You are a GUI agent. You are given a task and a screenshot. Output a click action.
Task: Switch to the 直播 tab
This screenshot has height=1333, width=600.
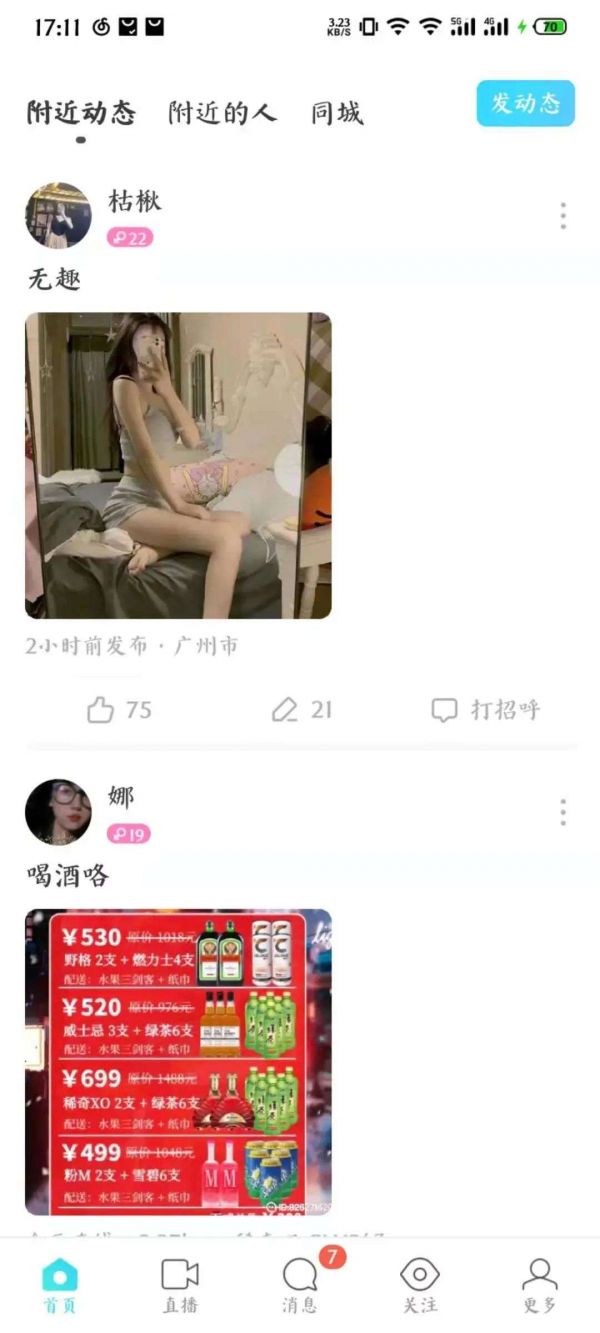(180, 1285)
